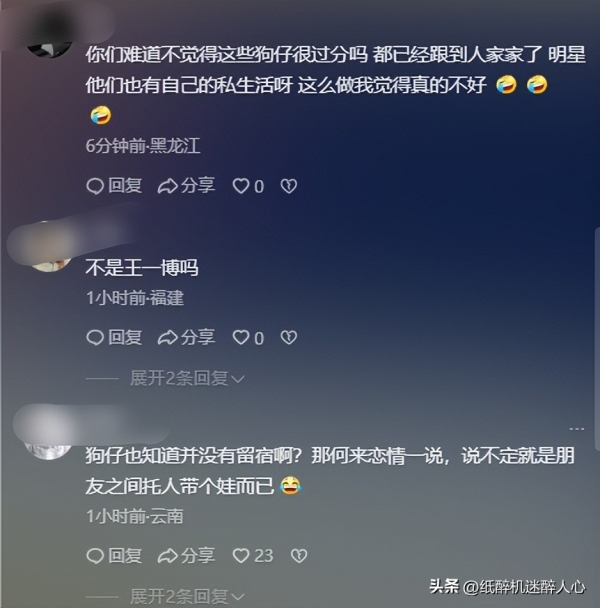The image size is (600, 608).
Task: Share the 黑龙江 comment
Action: tap(187, 185)
